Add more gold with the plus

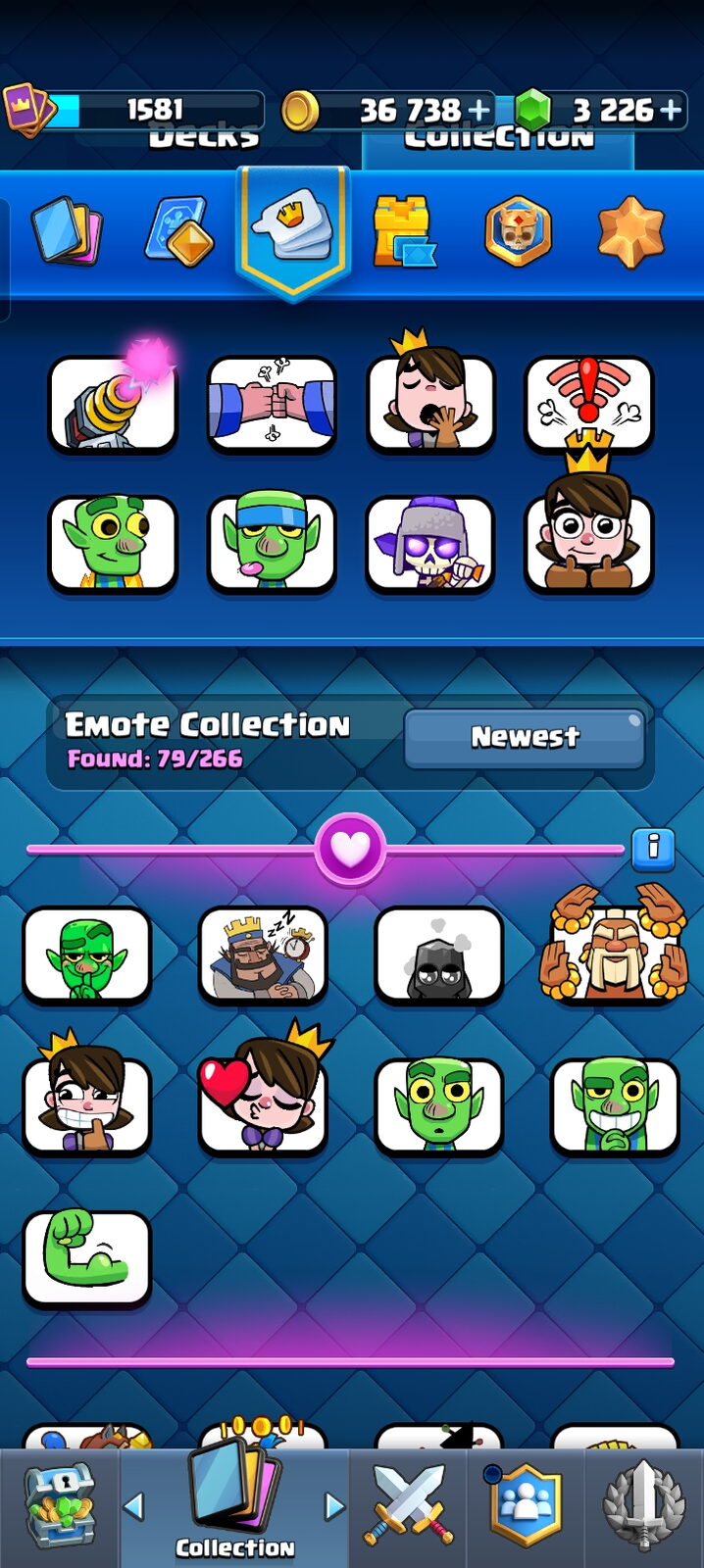click(479, 111)
